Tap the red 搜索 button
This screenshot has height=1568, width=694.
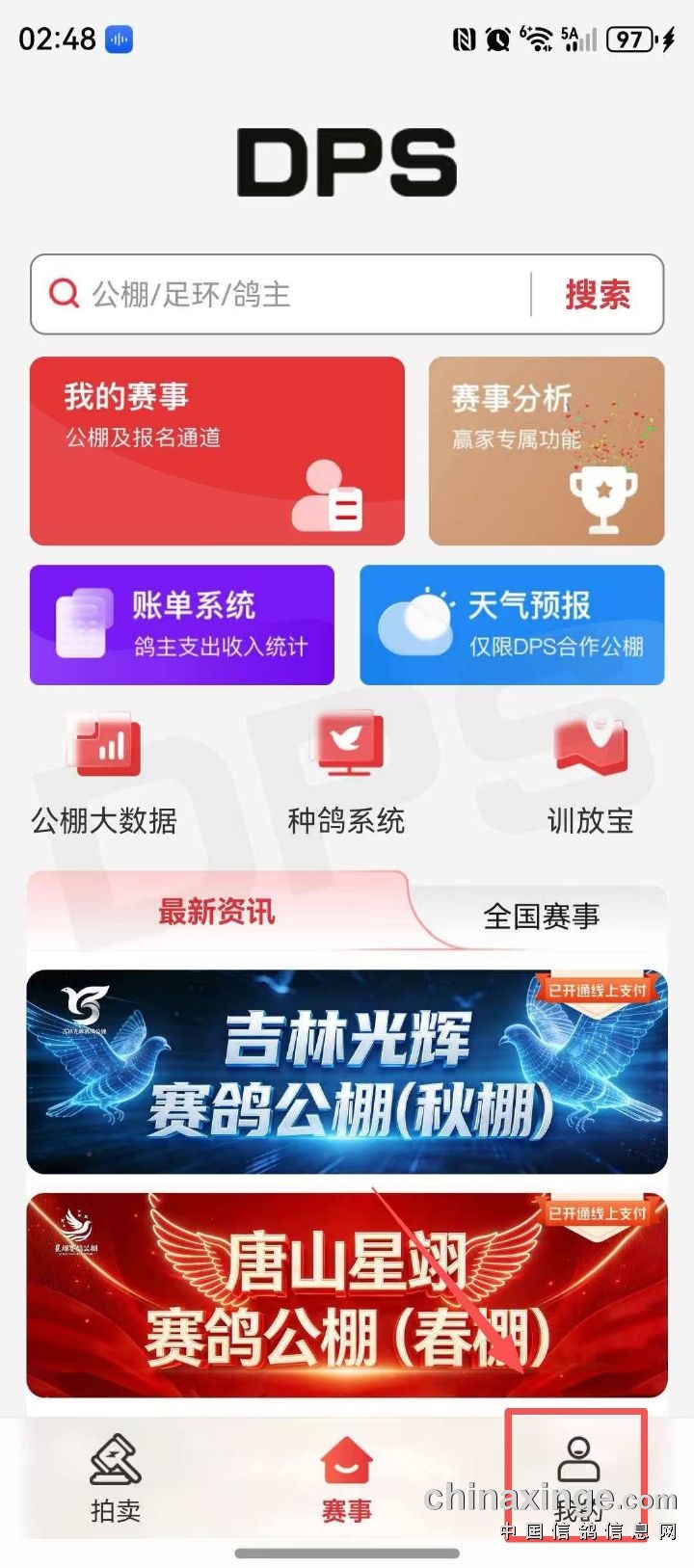pos(598,294)
